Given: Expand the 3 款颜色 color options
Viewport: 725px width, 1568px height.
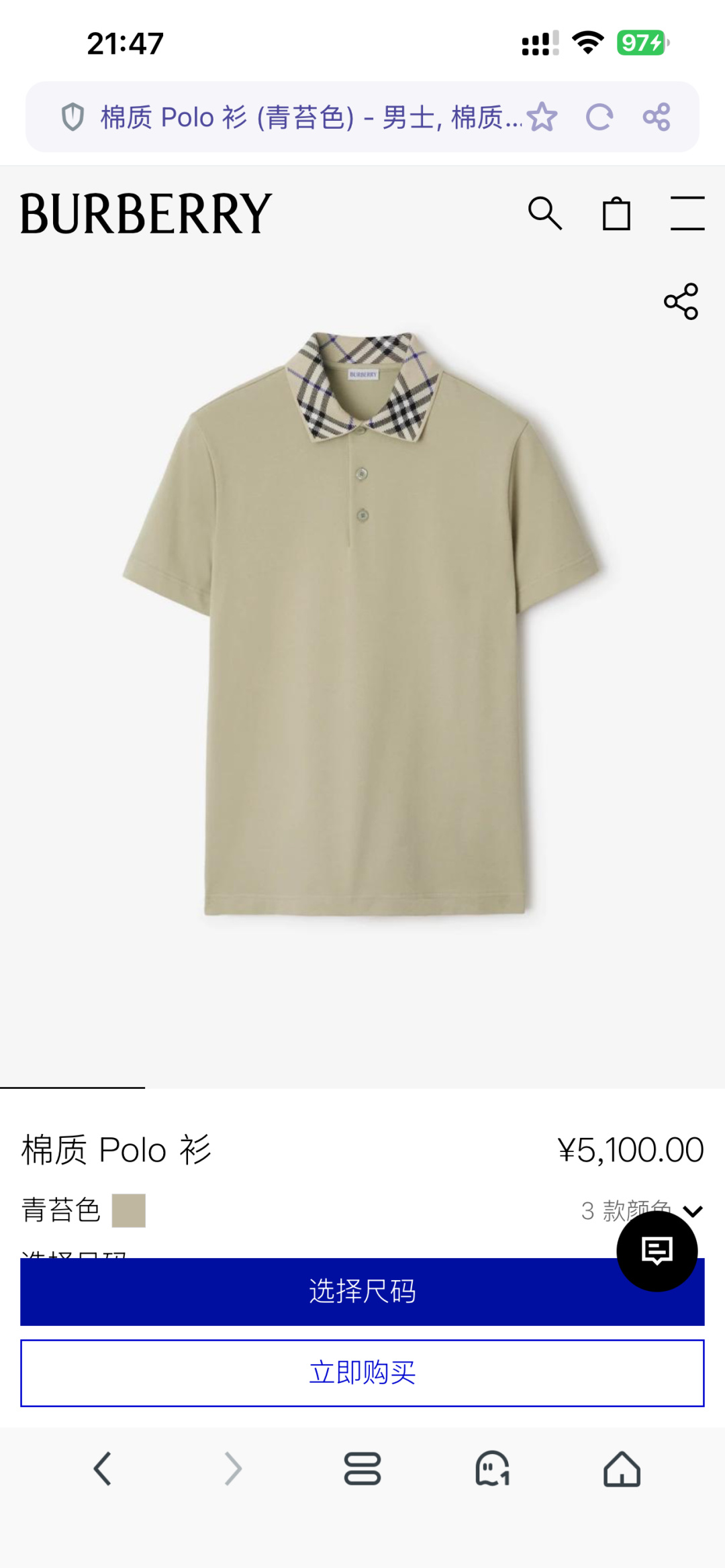Looking at the screenshot, I should click(x=692, y=1211).
